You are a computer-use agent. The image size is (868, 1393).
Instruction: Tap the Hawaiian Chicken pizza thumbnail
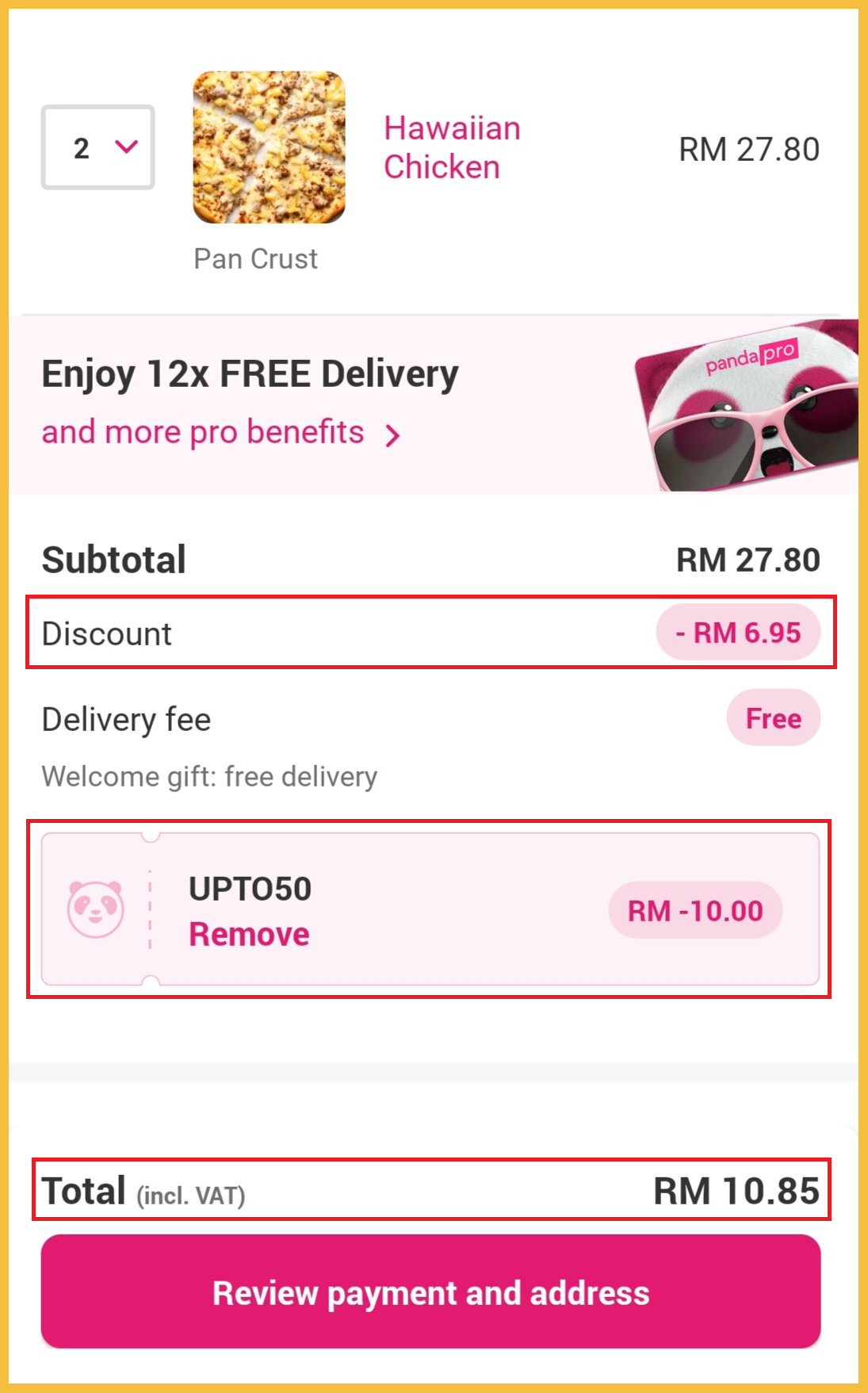point(269,147)
